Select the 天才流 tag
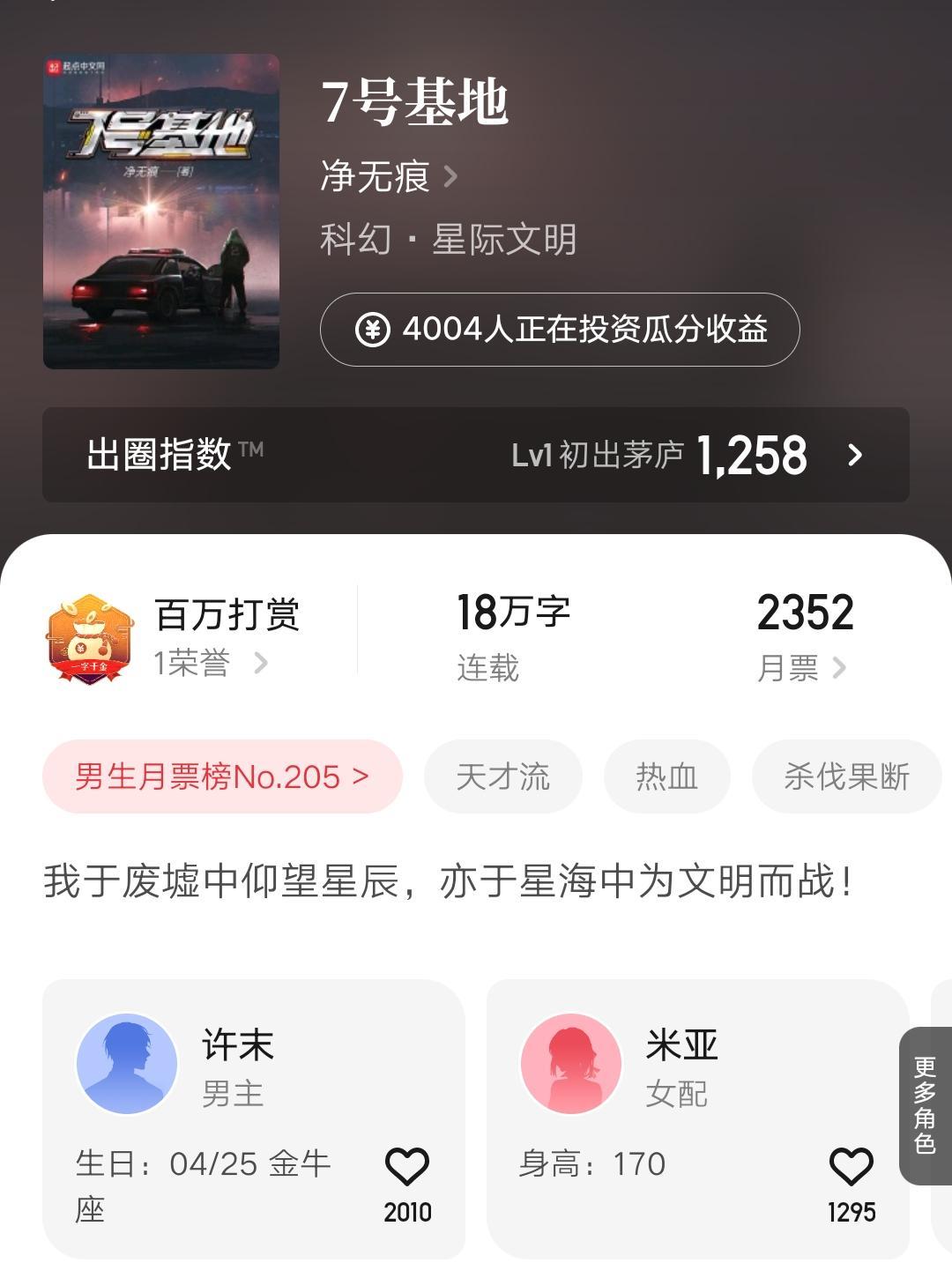 tap(502, 776)
